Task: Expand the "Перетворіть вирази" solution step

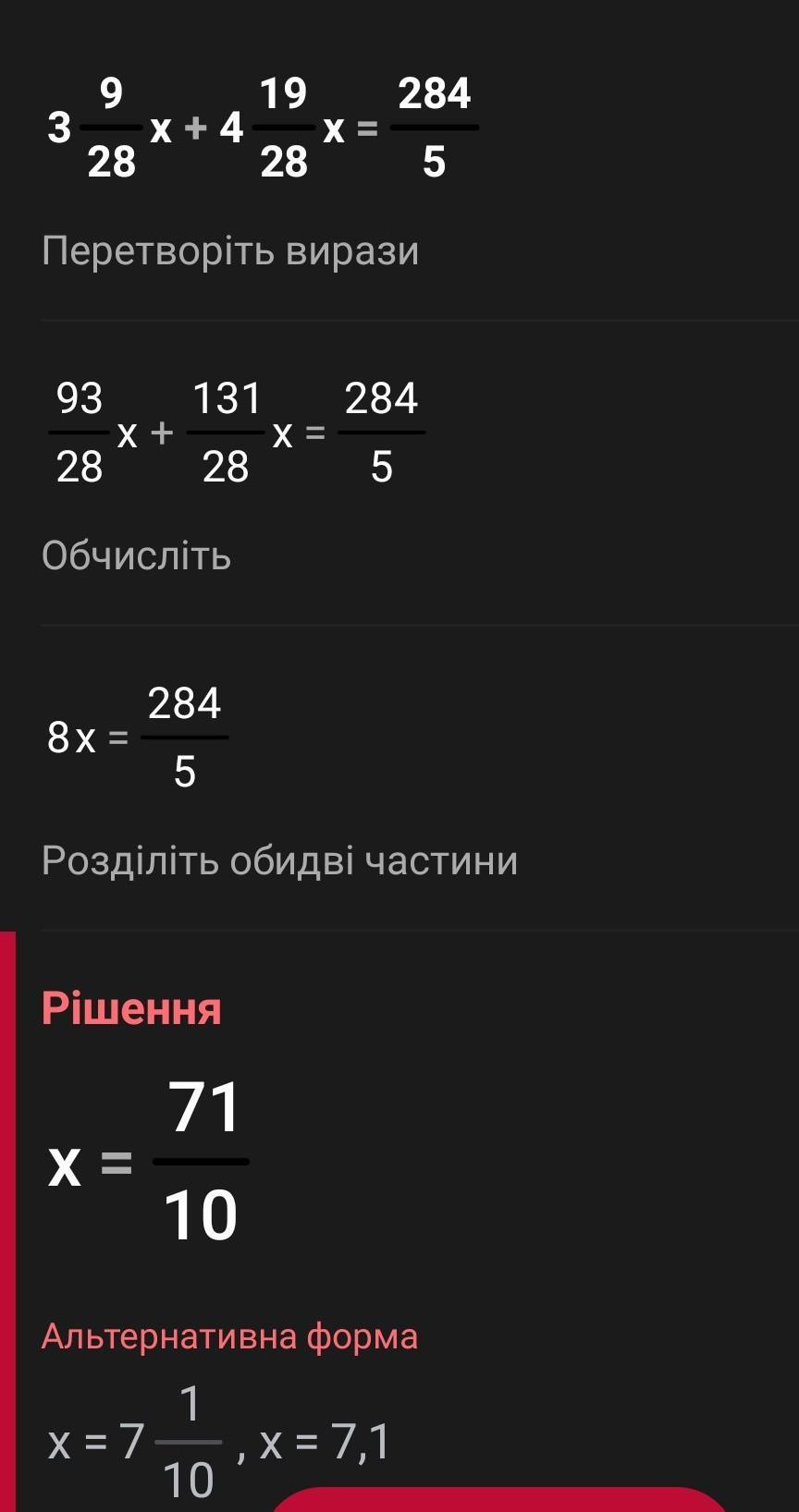Action: pos(230,251)
